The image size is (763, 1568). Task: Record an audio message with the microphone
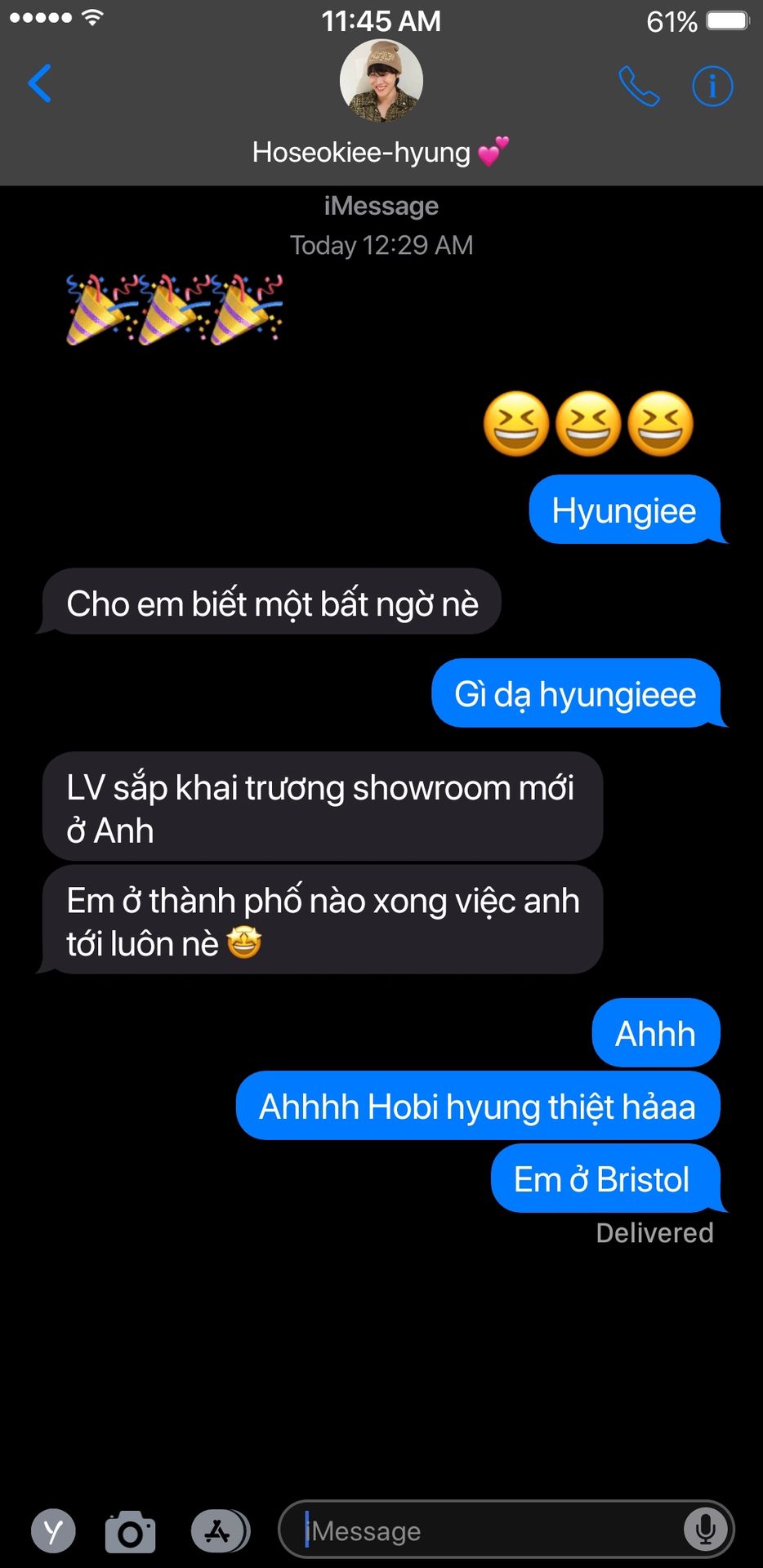705,1530
